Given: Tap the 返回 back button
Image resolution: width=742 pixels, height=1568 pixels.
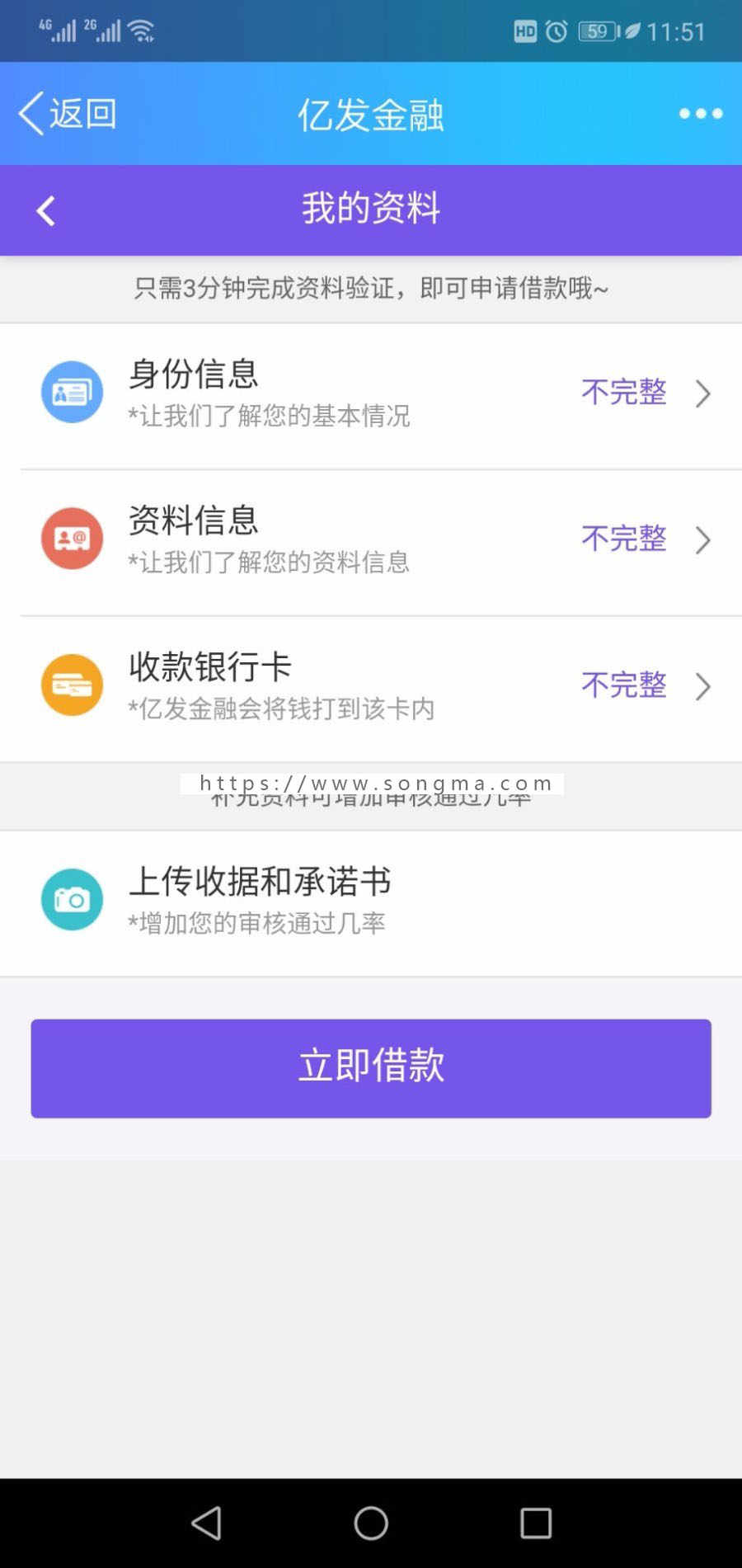Looking at the screenshot, I should pyautogui.click(x=68, y=114).
